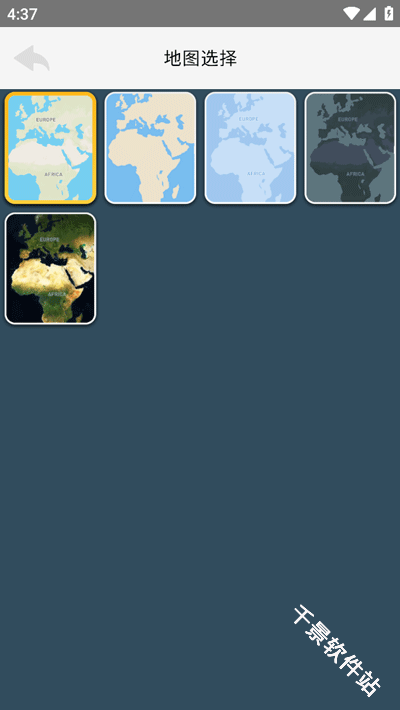Pick the pale light-blue map style
Screen dimensions: 400x710
[251, 148]
